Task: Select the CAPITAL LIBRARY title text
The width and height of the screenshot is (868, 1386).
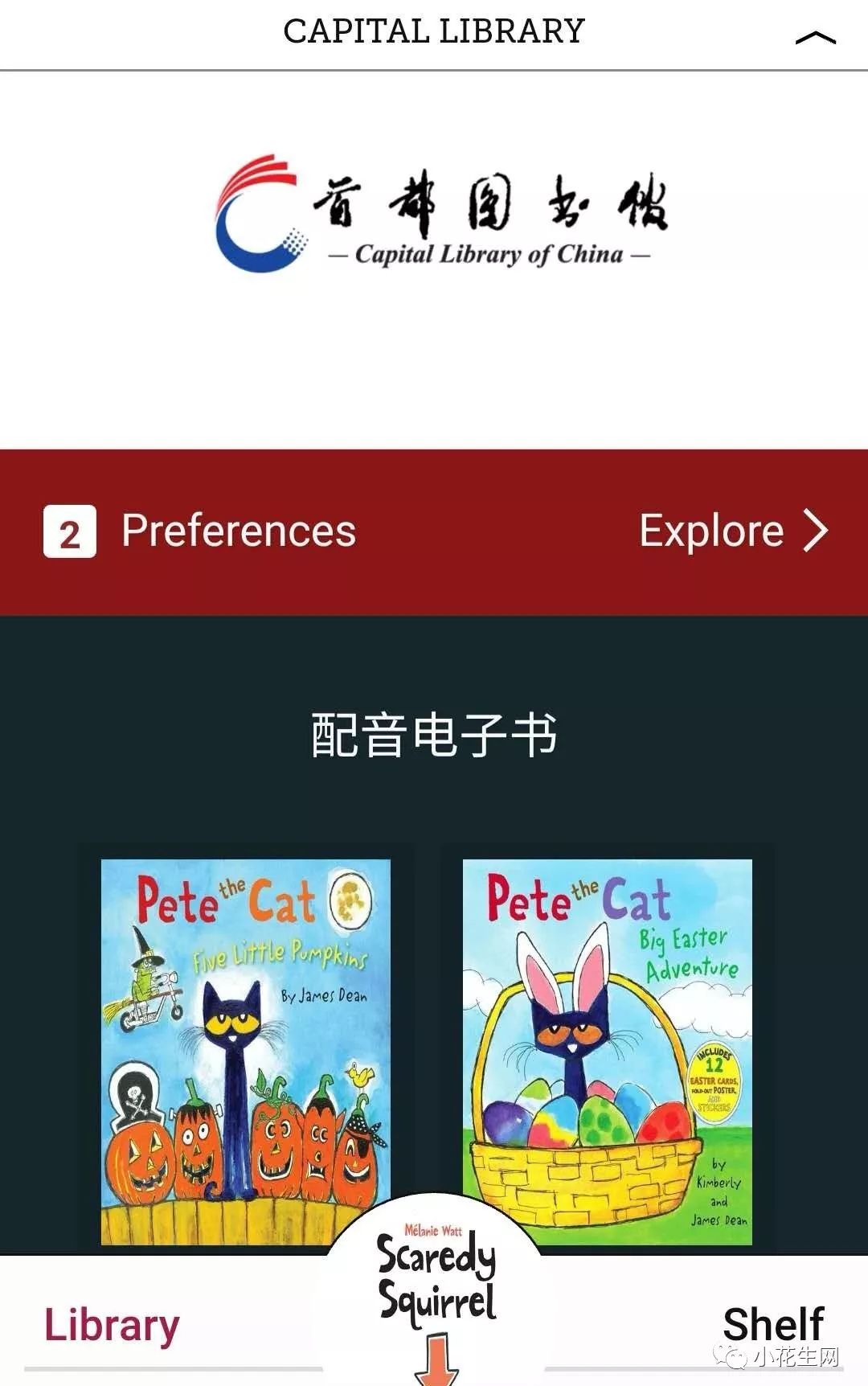Action: [x=432, y=31]
